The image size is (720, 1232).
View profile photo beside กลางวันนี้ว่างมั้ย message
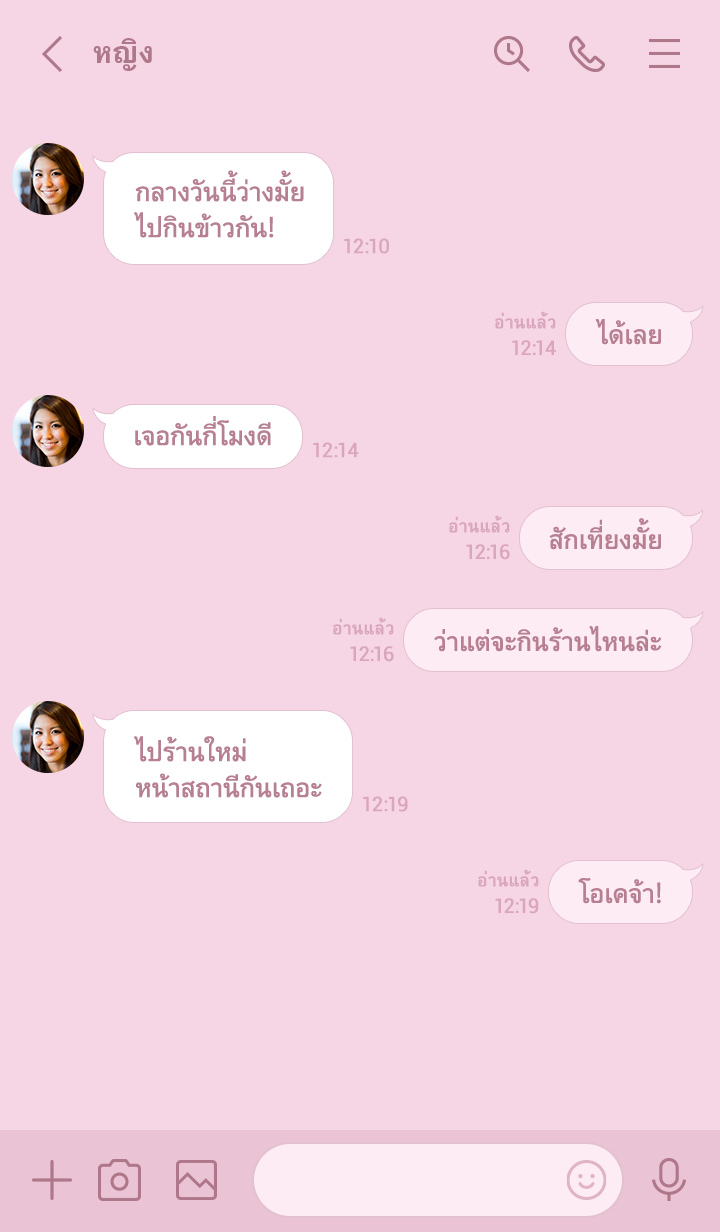click(x=48, y=179)
